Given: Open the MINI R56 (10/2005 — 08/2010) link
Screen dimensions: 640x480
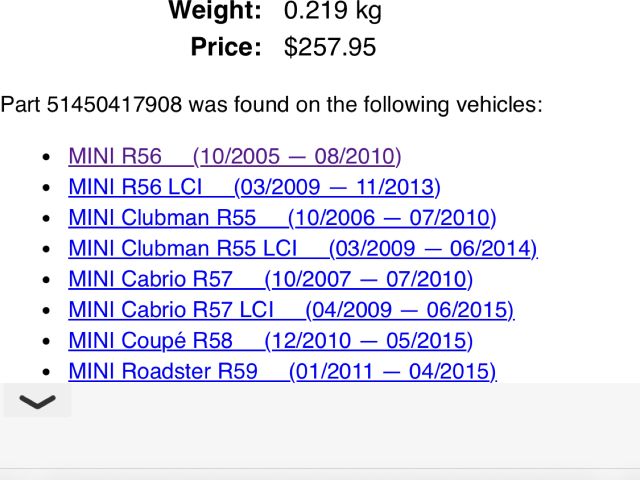Looking at the screenshot, I should click(234, 156).
